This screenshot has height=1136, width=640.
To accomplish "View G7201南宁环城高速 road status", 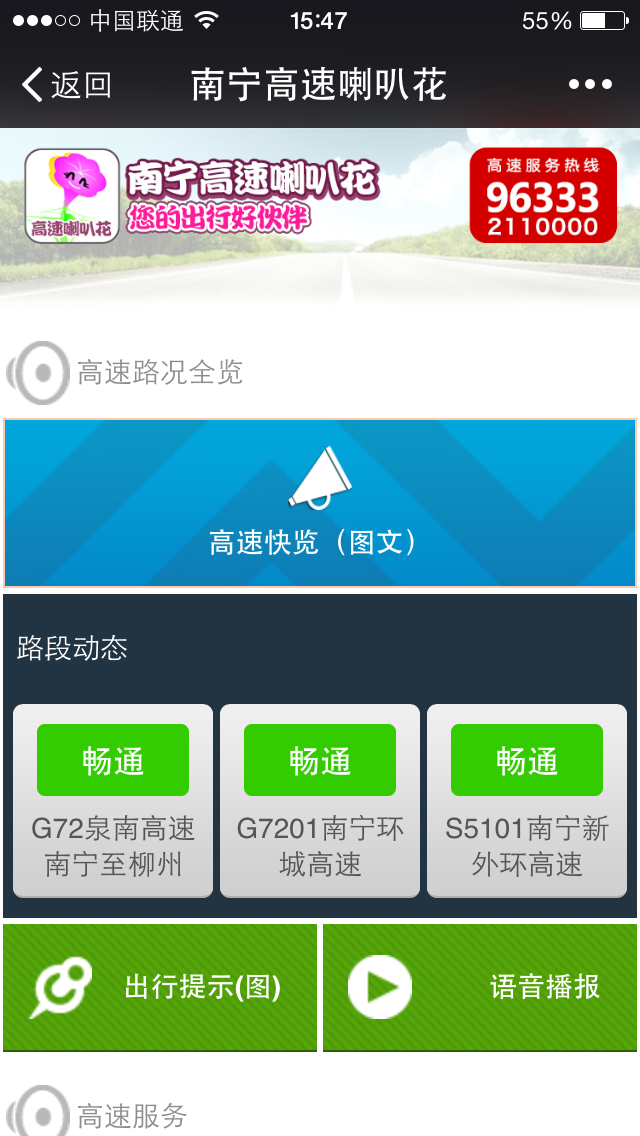I will pos(320,801).
